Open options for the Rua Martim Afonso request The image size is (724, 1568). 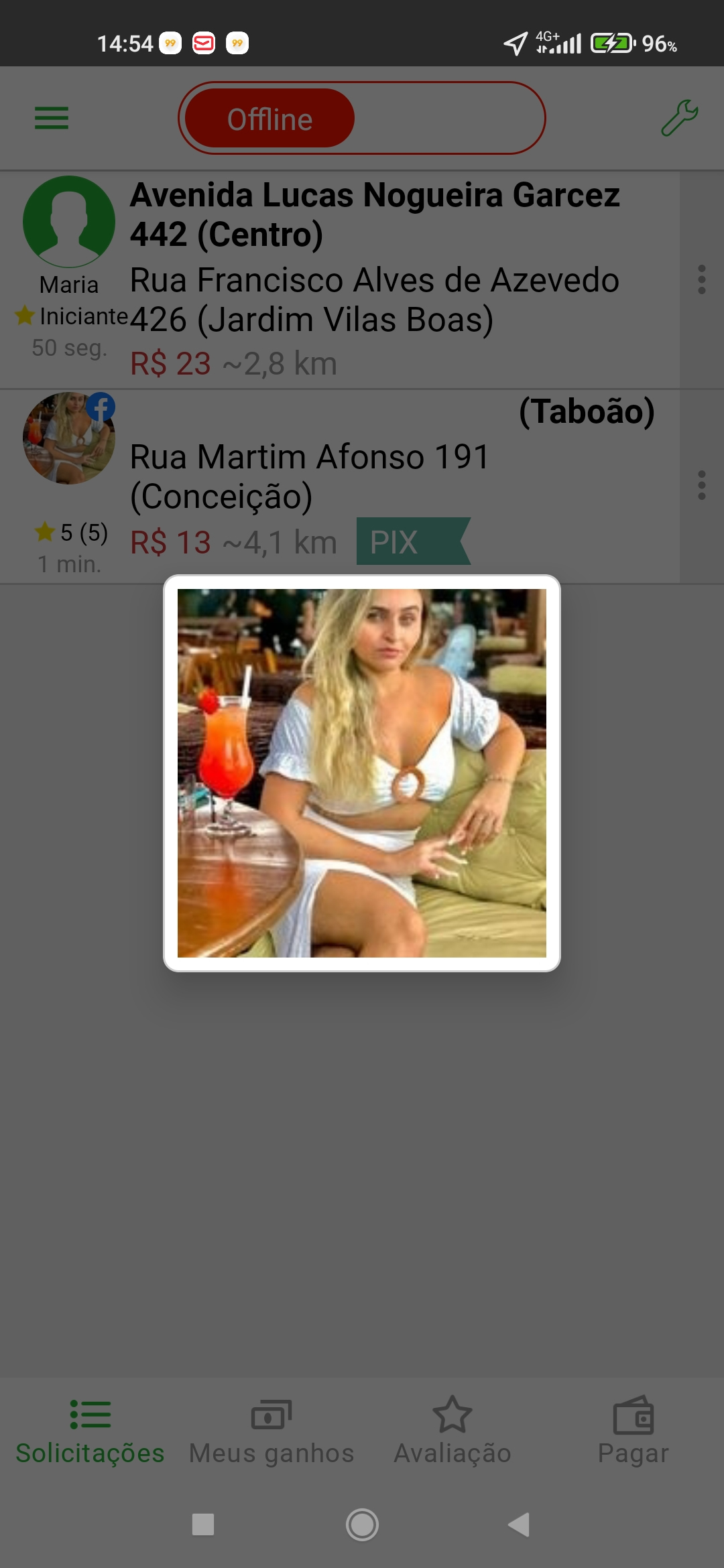click(x=701, y=485)
